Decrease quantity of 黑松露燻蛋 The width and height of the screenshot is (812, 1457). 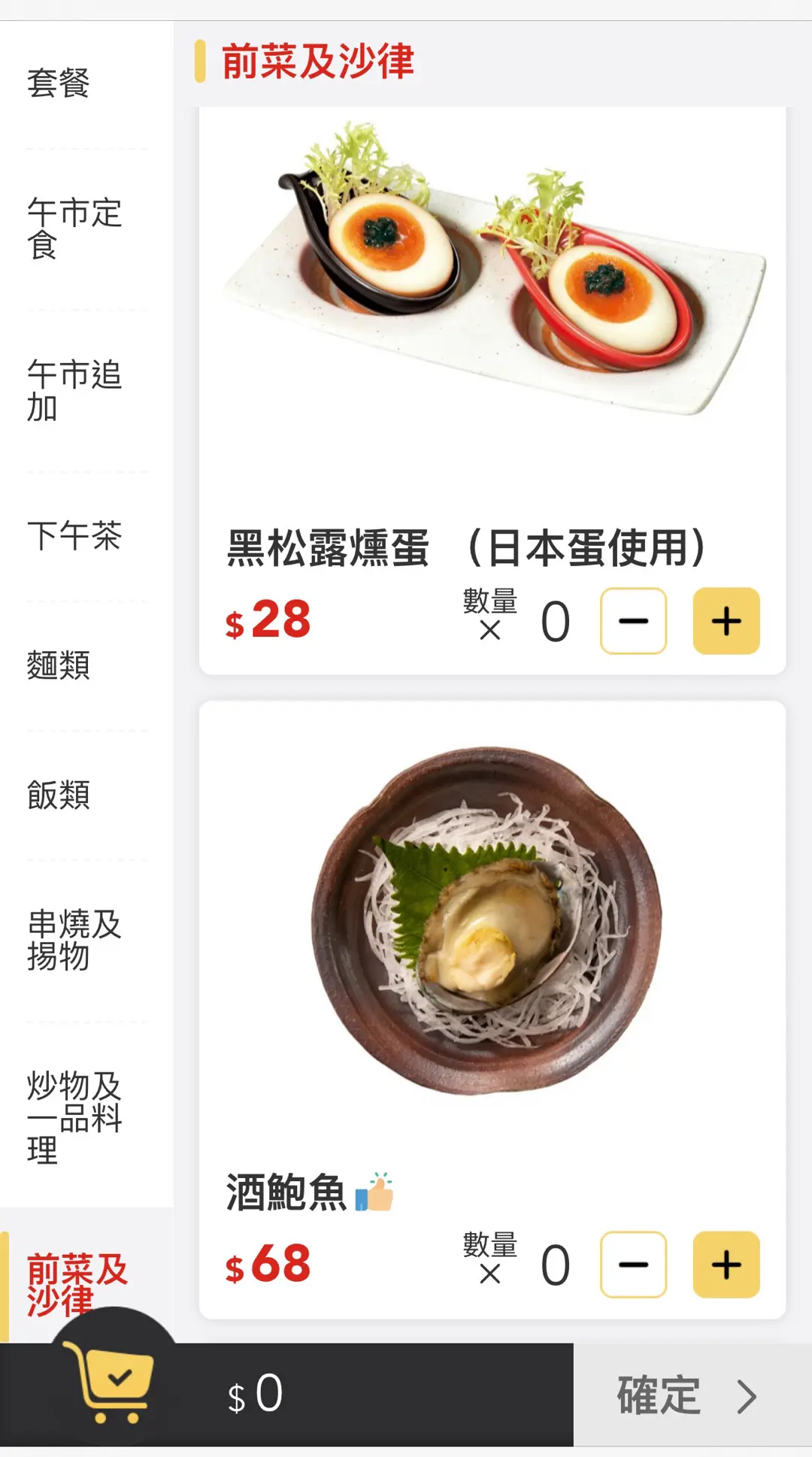click(633, 621)
